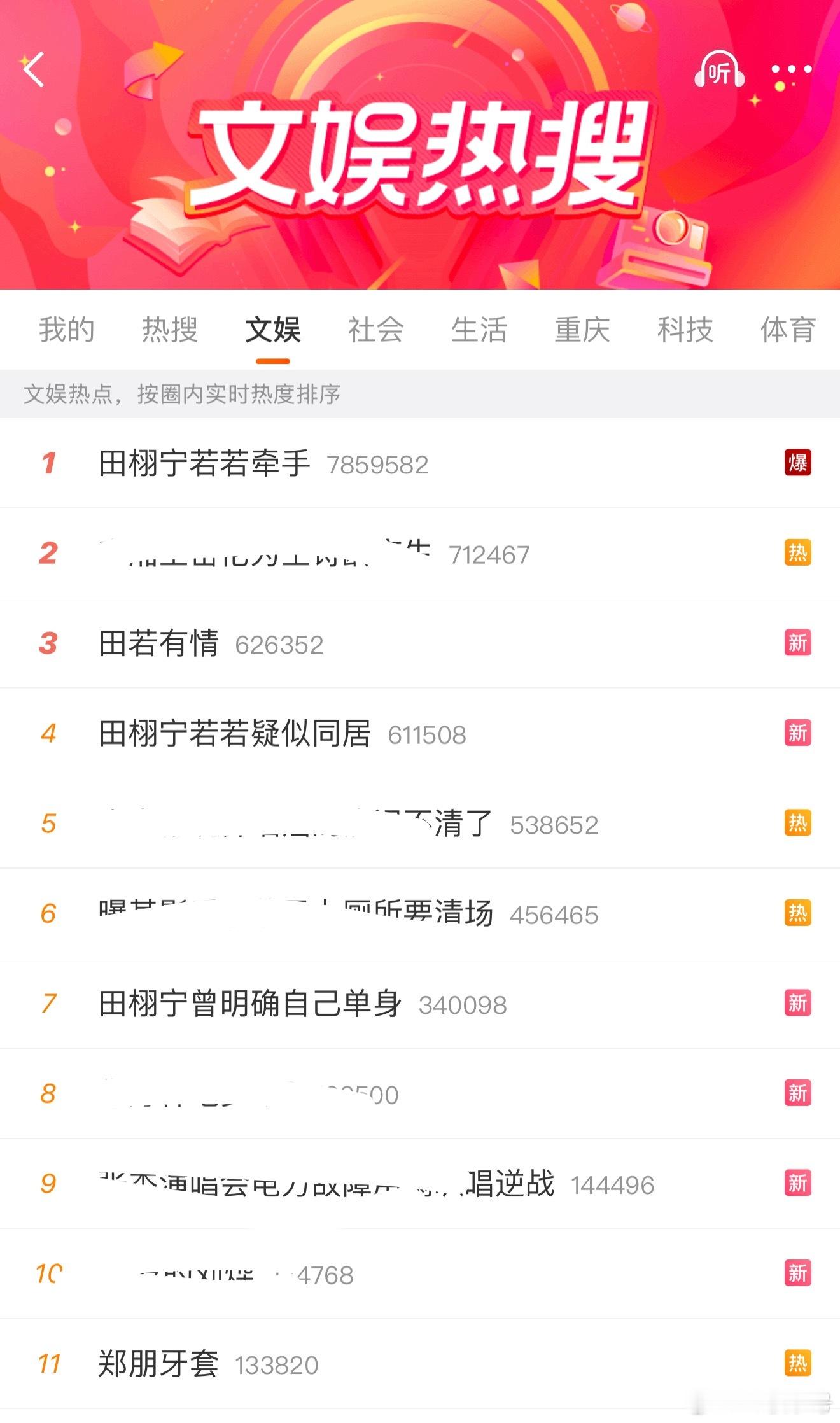Switch to the 我的 tab
The height and width of the screenshot is (1423, 840).
coord(67,330)
